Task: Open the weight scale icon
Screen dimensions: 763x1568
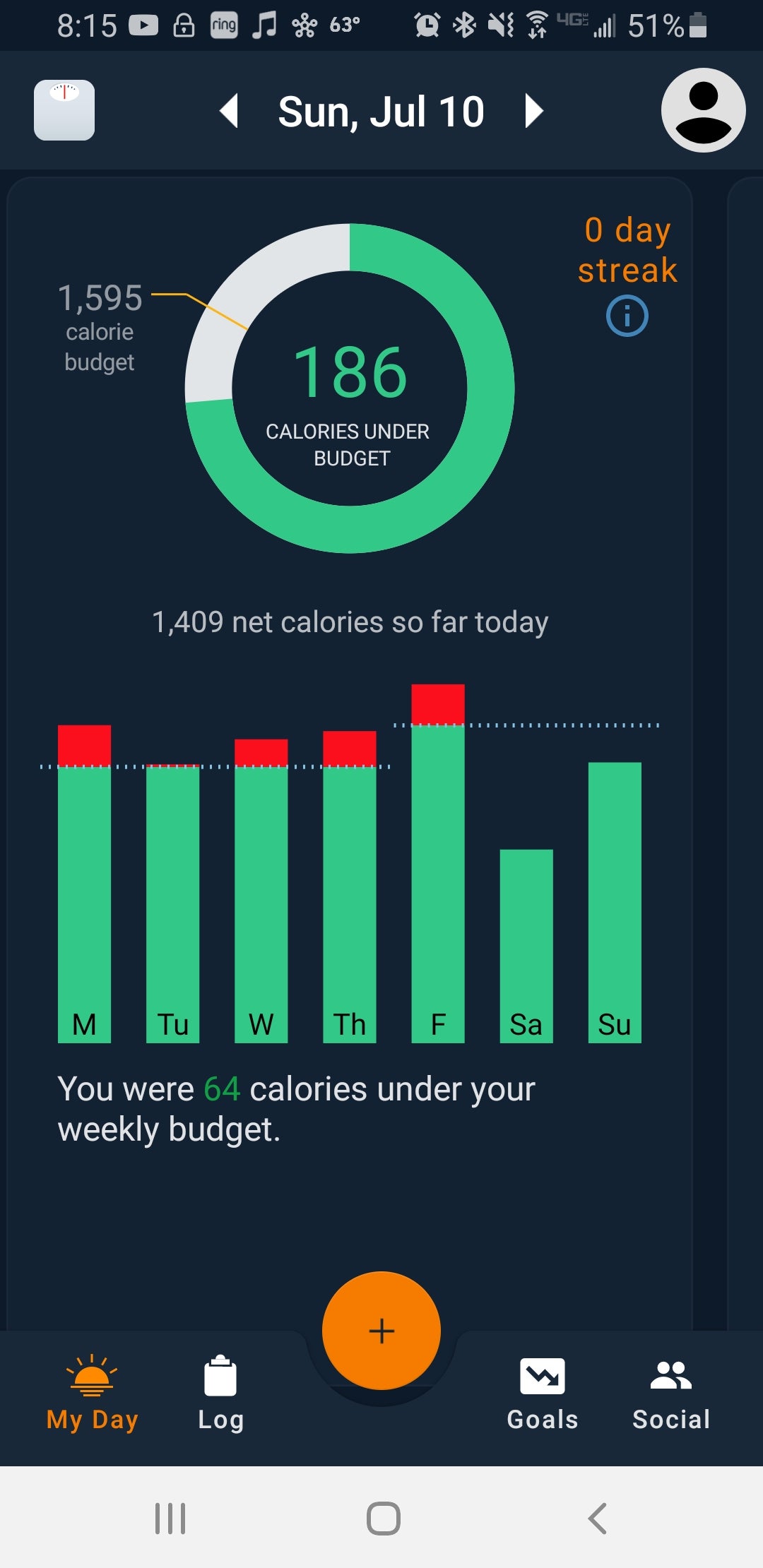Action: (64, 110)
